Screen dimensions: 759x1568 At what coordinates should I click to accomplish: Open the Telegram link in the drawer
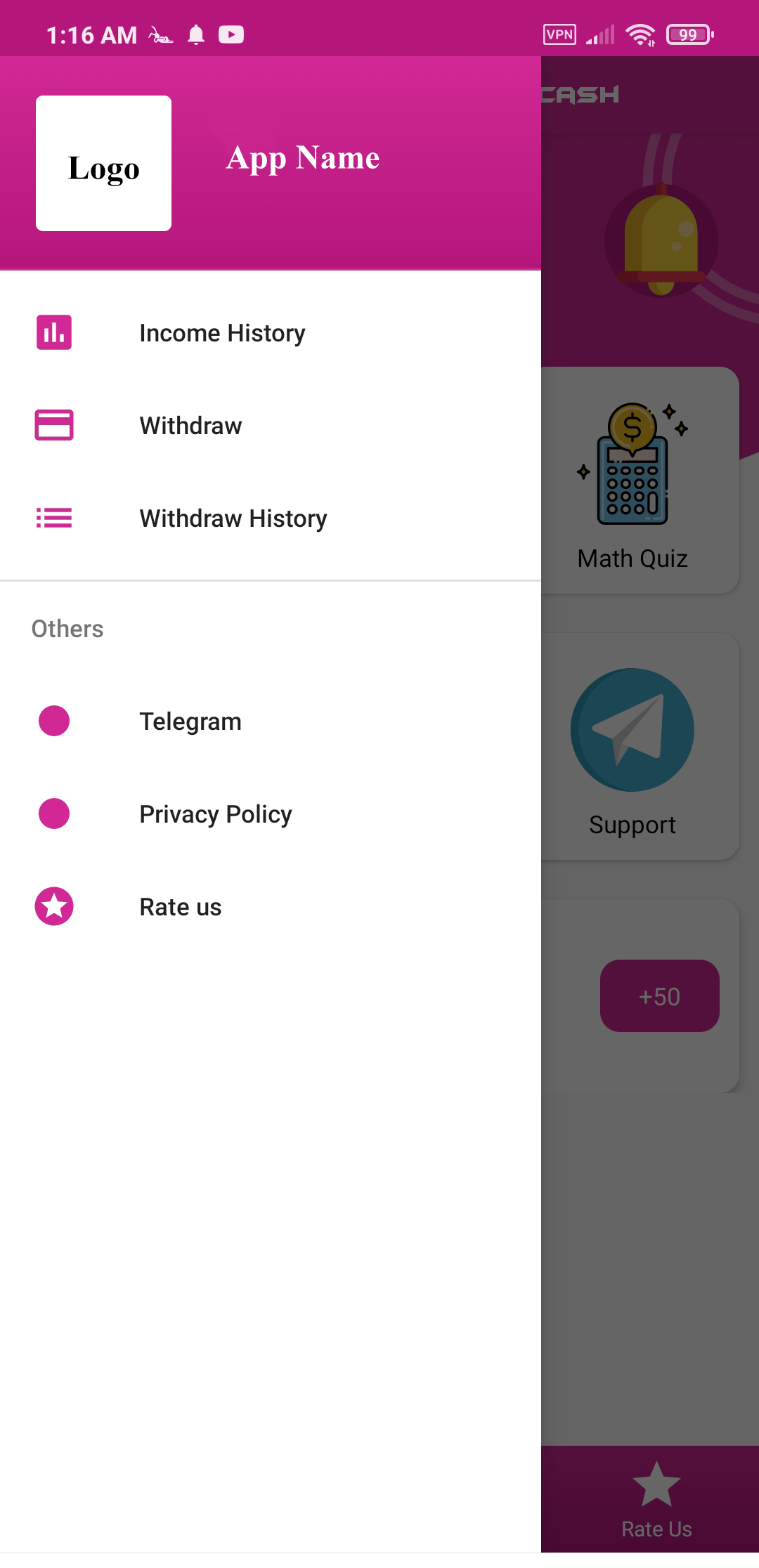[x=190, y=721]
